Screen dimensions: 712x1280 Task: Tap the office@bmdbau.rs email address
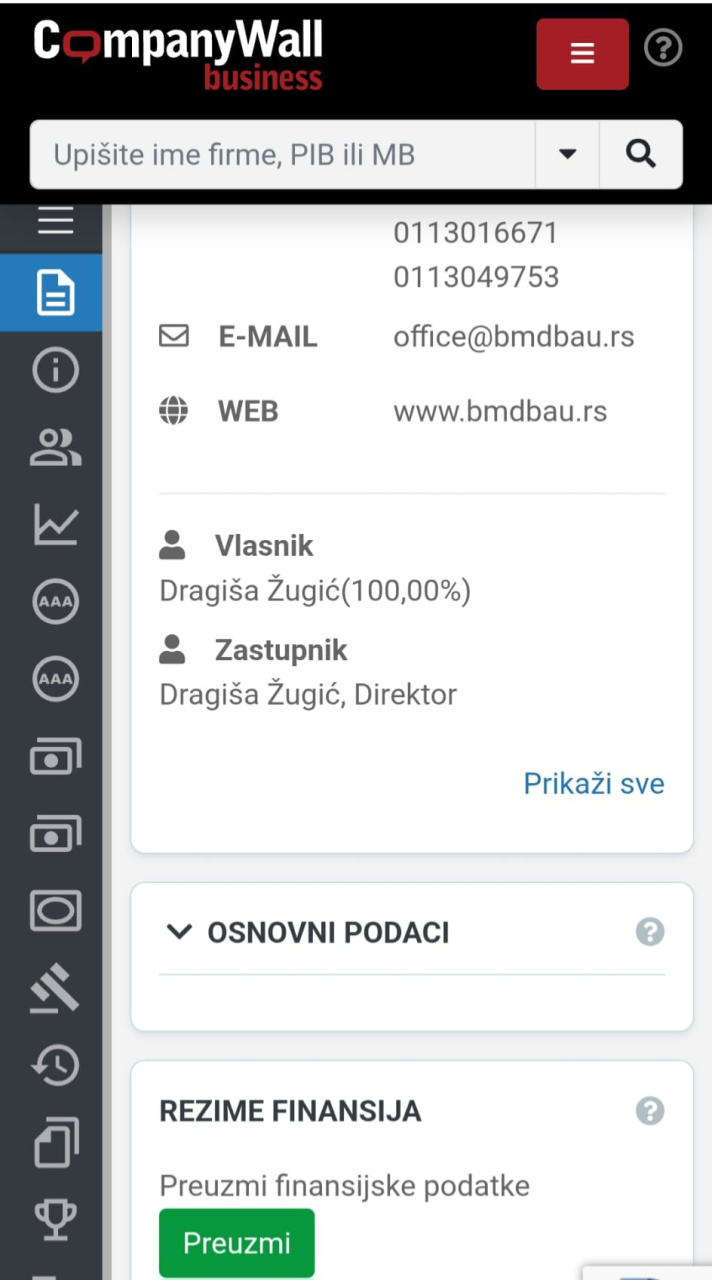pos(513,336)
